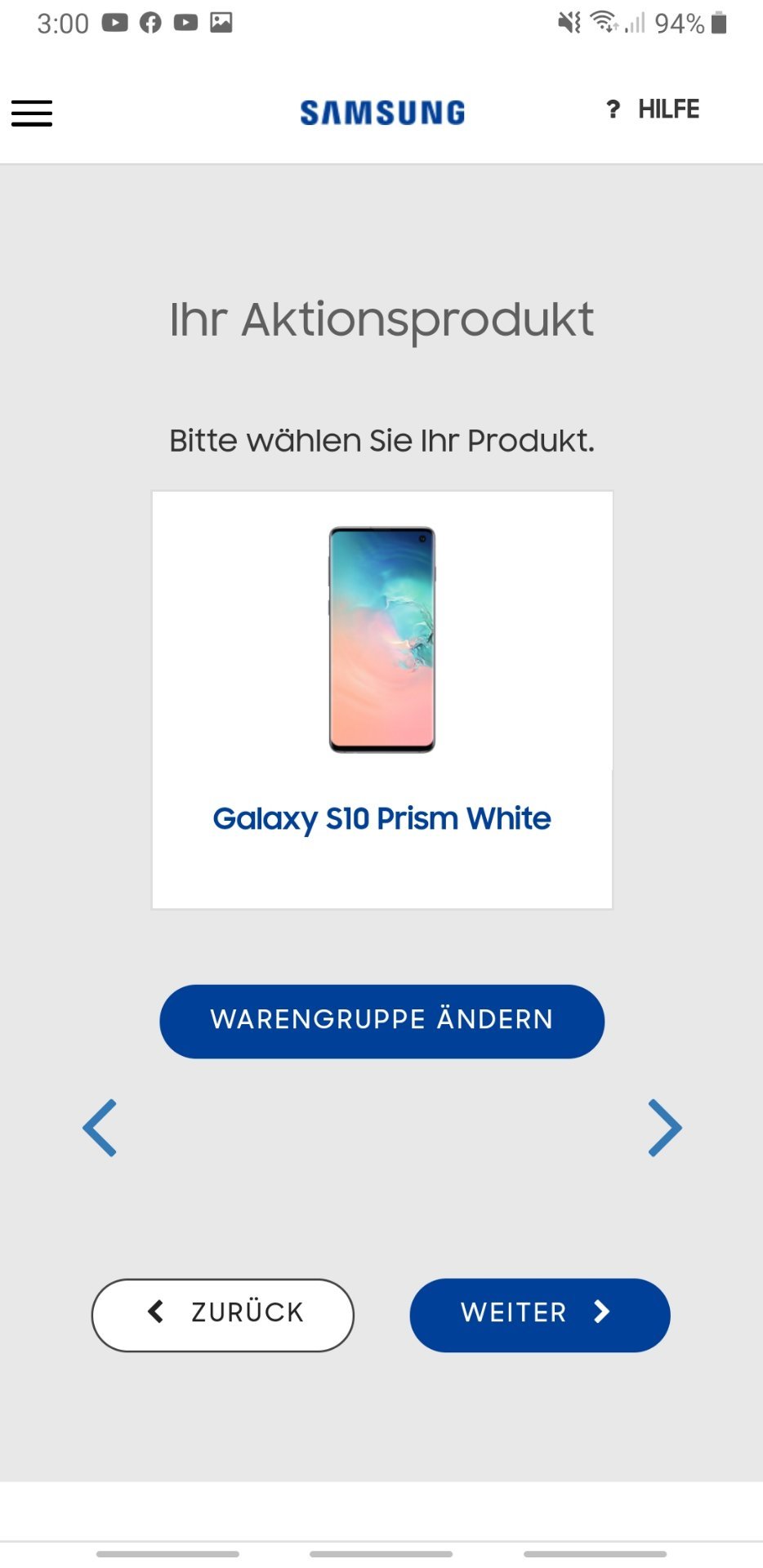
Task: Tap Warengruppe ändern button
Action: pos(381,1021)
